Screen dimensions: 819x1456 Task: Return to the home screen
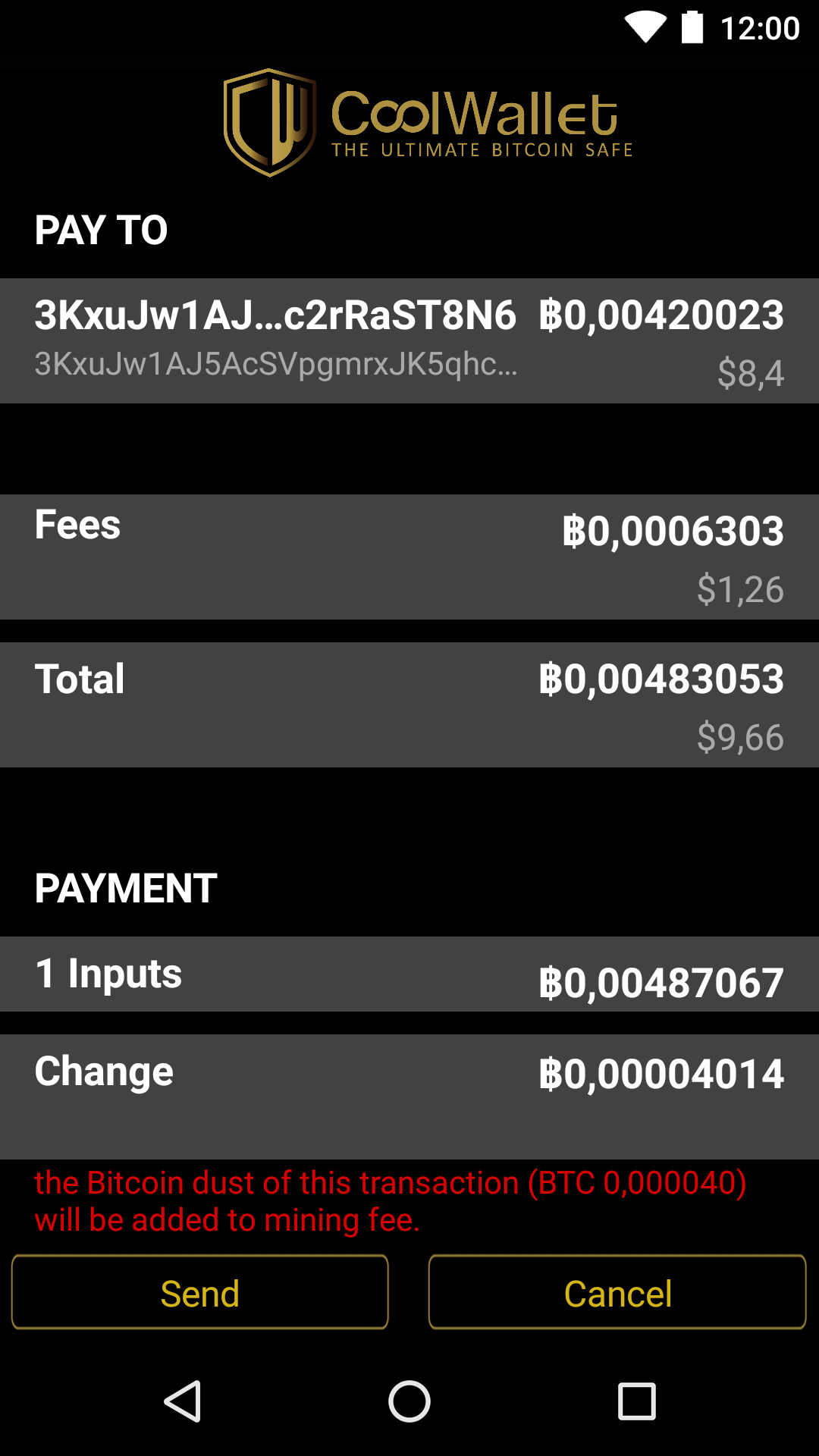tap(409, 1401)
